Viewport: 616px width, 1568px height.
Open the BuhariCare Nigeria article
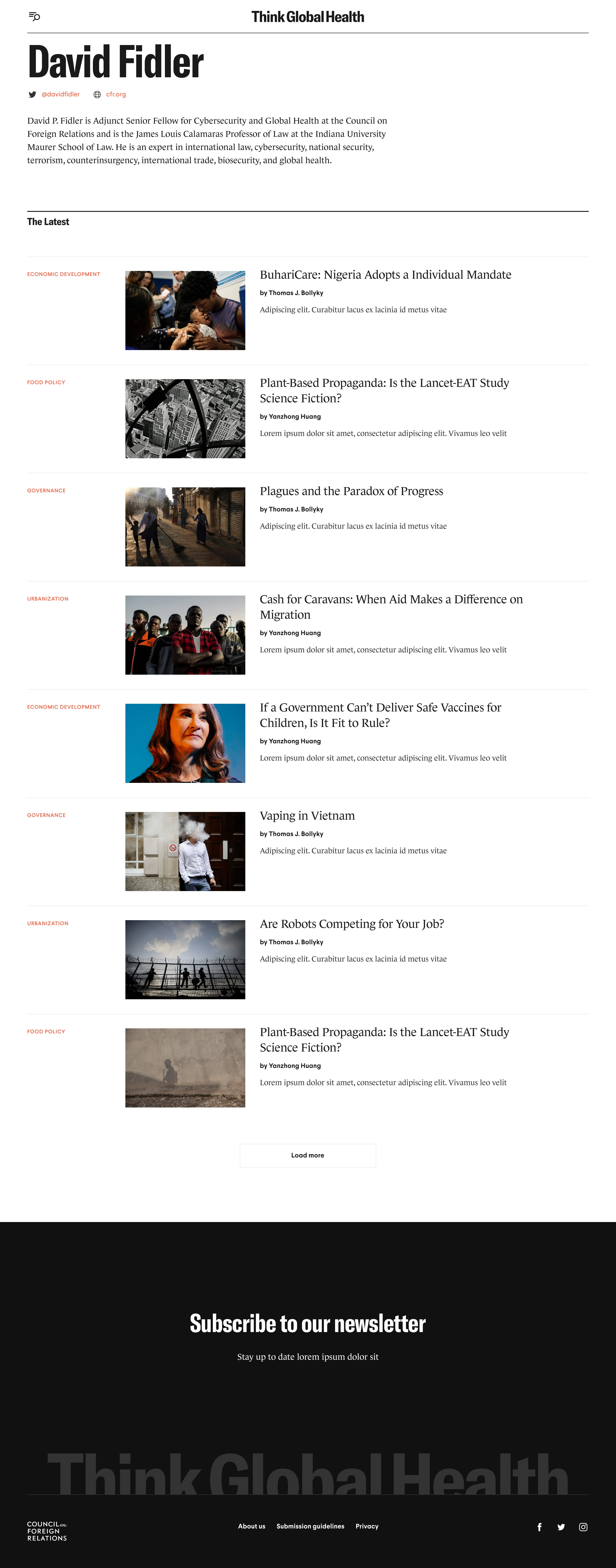(385, 275)
